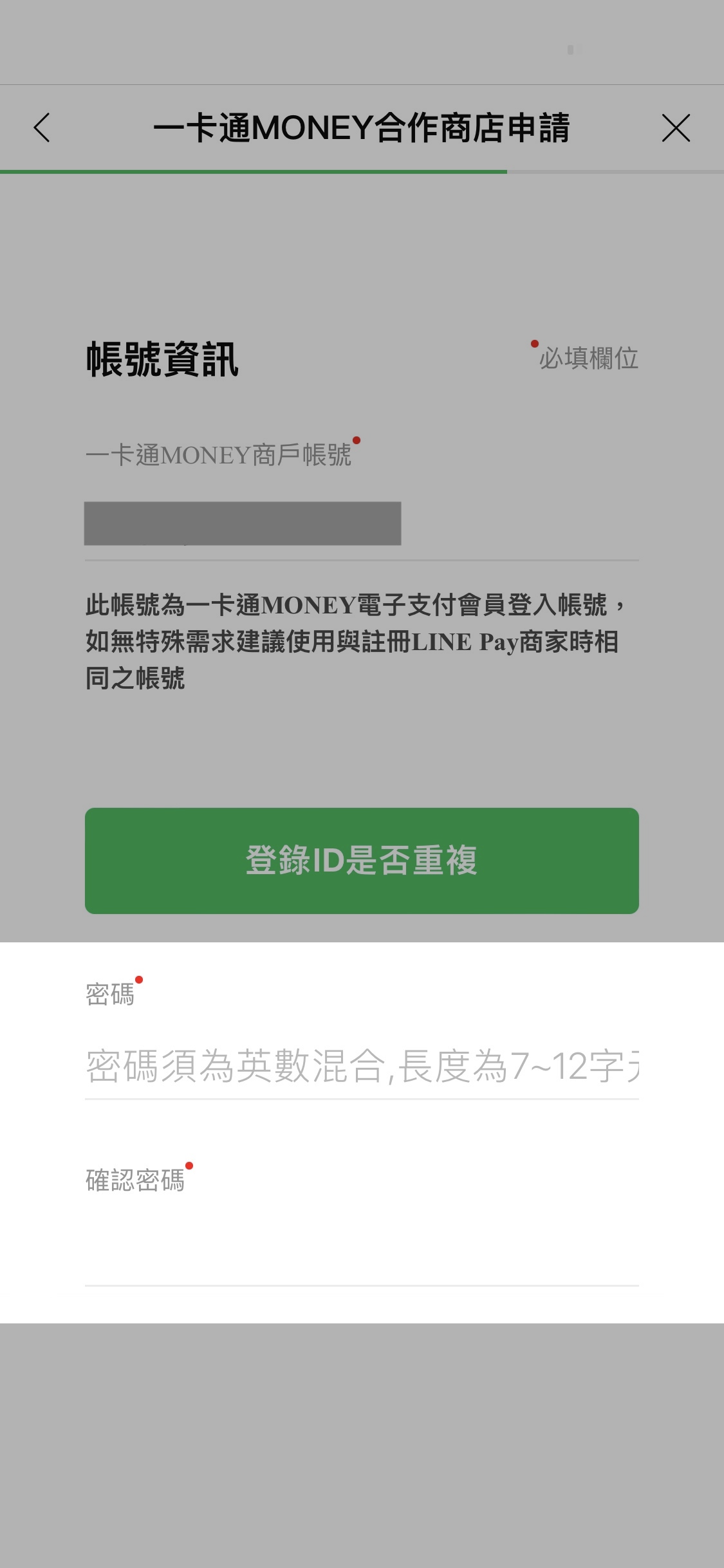Go back using the back arrow
The height and width of the screenshot is (1568, 724).
click(x=42, y=127)
